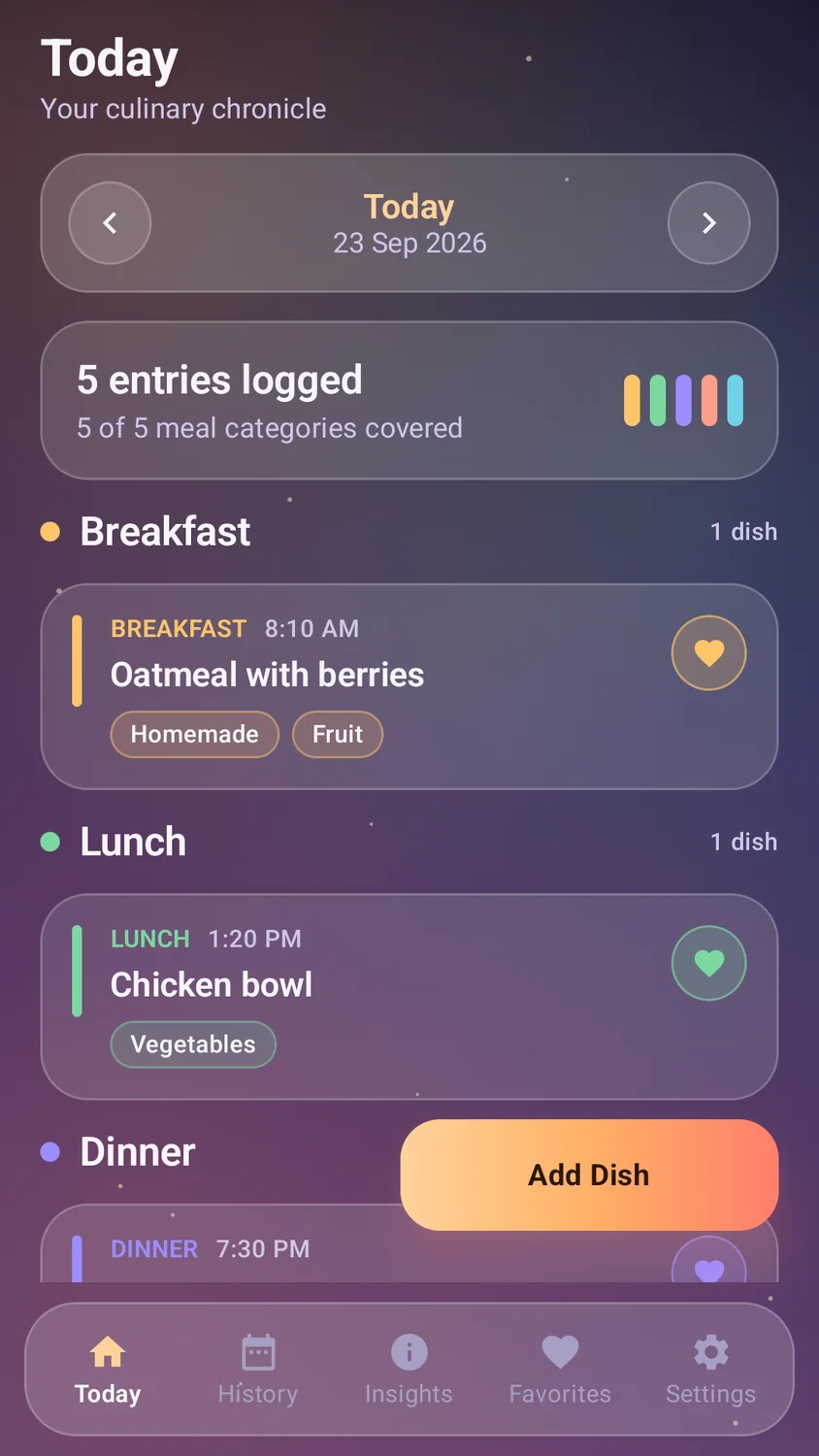Go to the next day

click(709, 223)
